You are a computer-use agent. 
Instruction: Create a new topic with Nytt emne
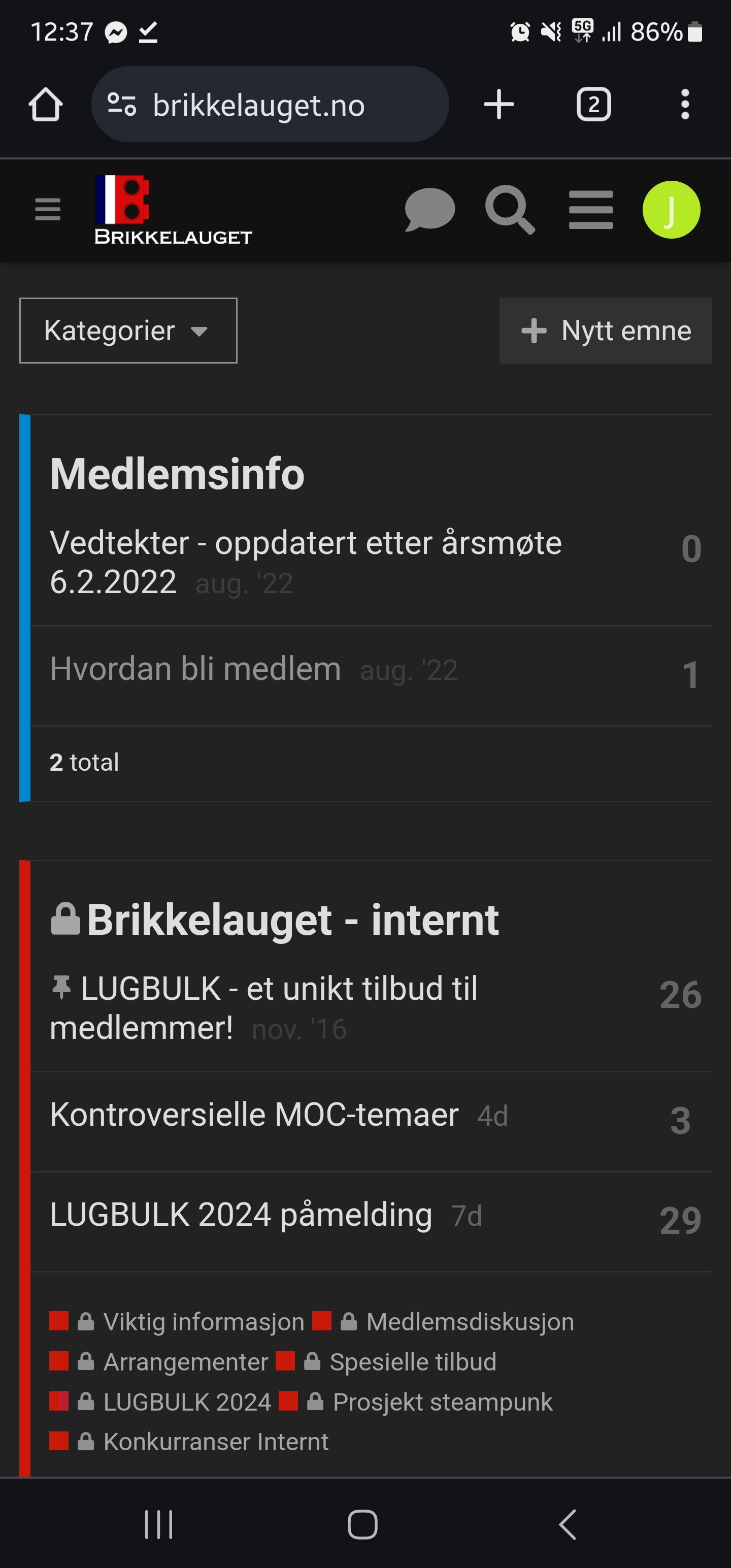606,331
